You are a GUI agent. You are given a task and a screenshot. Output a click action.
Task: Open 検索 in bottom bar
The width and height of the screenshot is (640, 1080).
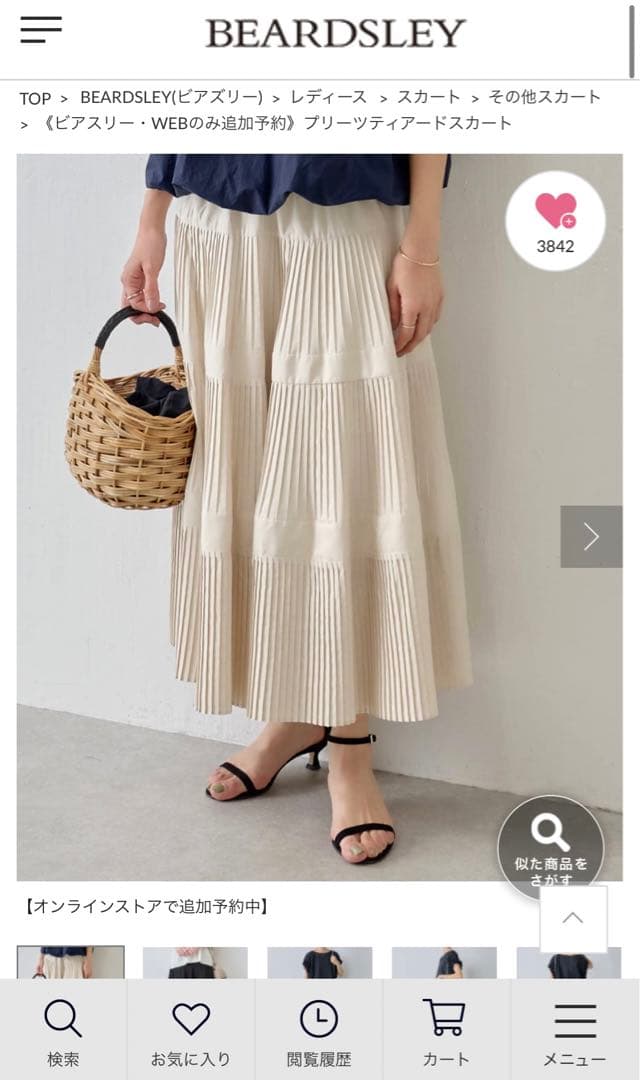[63, 1033]
